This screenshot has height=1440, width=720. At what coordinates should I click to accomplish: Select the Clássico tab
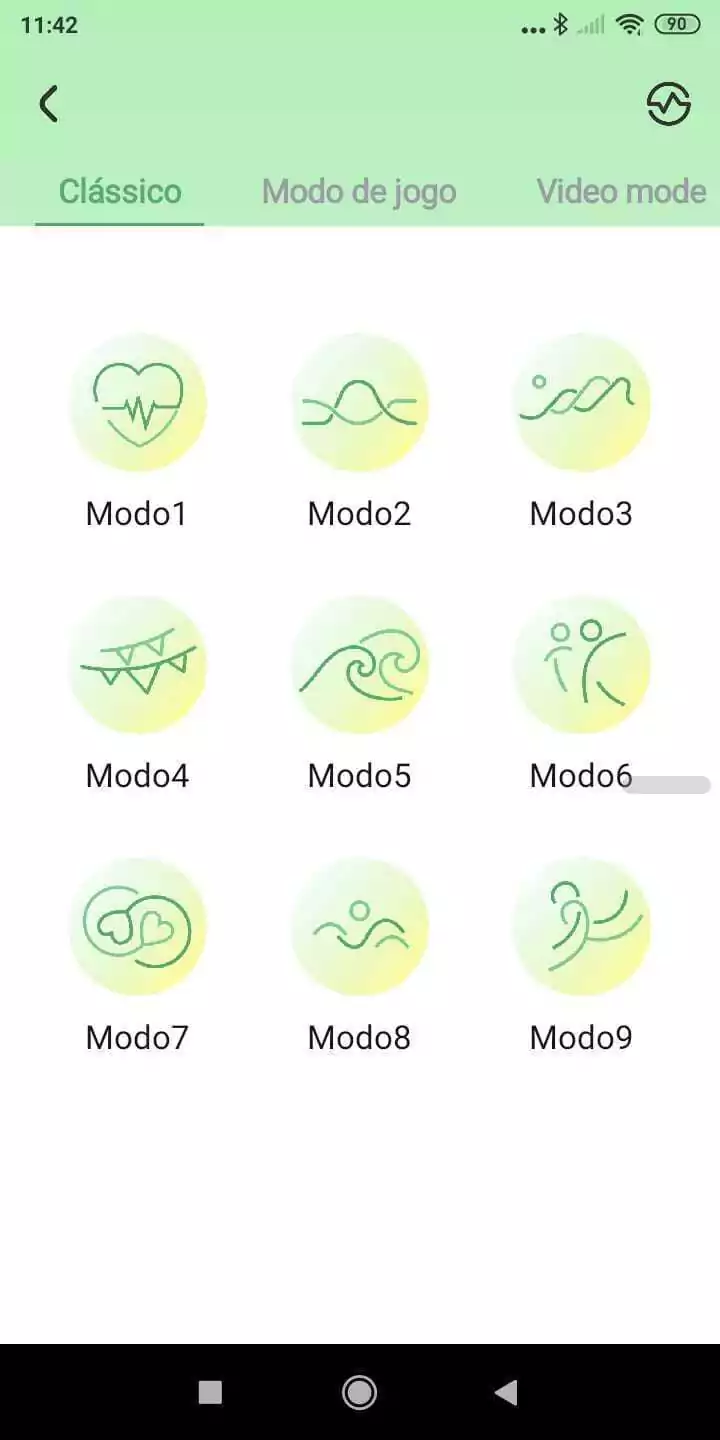(x=120, y=191)
